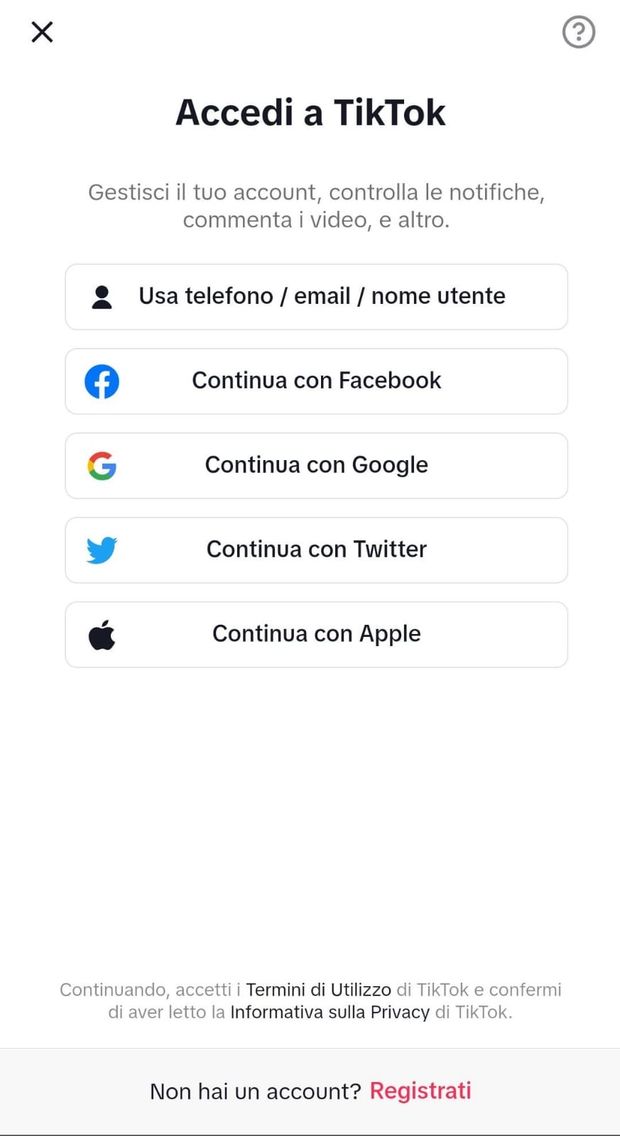Viewport: 620px width, 1136px height.
Task: Open the Termini di Utilizzo link
Action: pos(318,989)
